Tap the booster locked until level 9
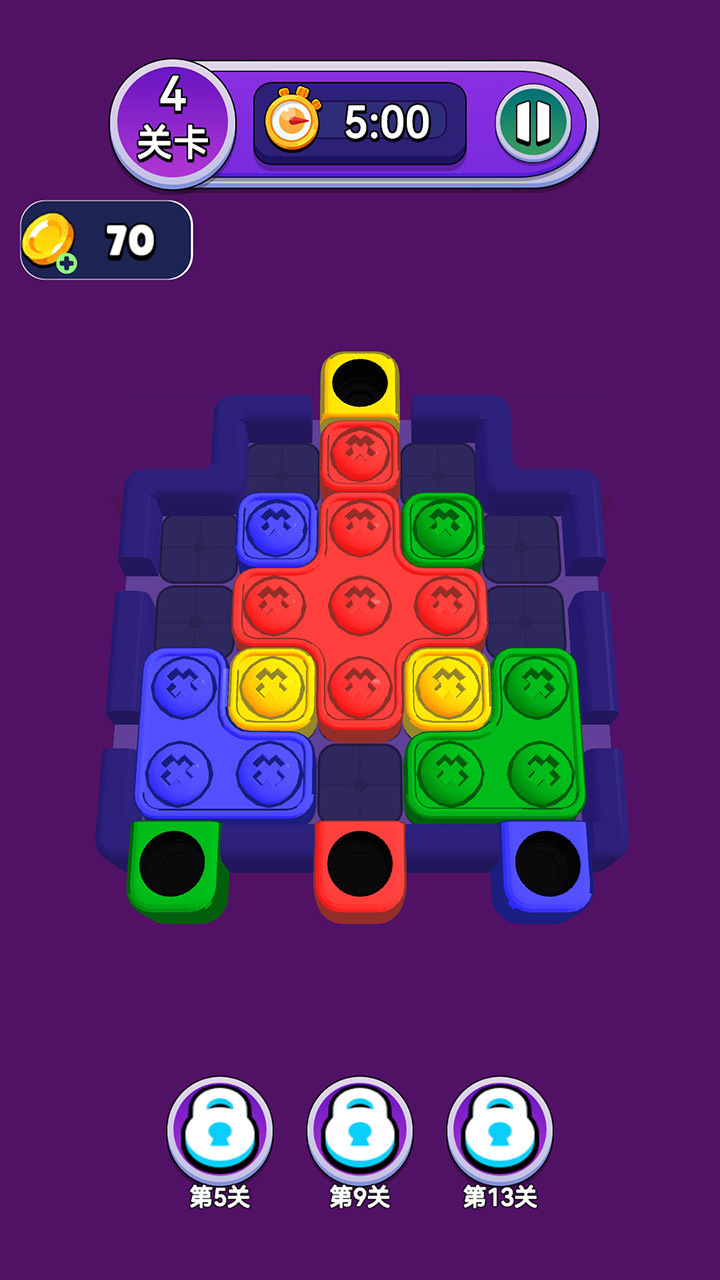The width and height of the screenshot is (720, 1280). 359,1130
